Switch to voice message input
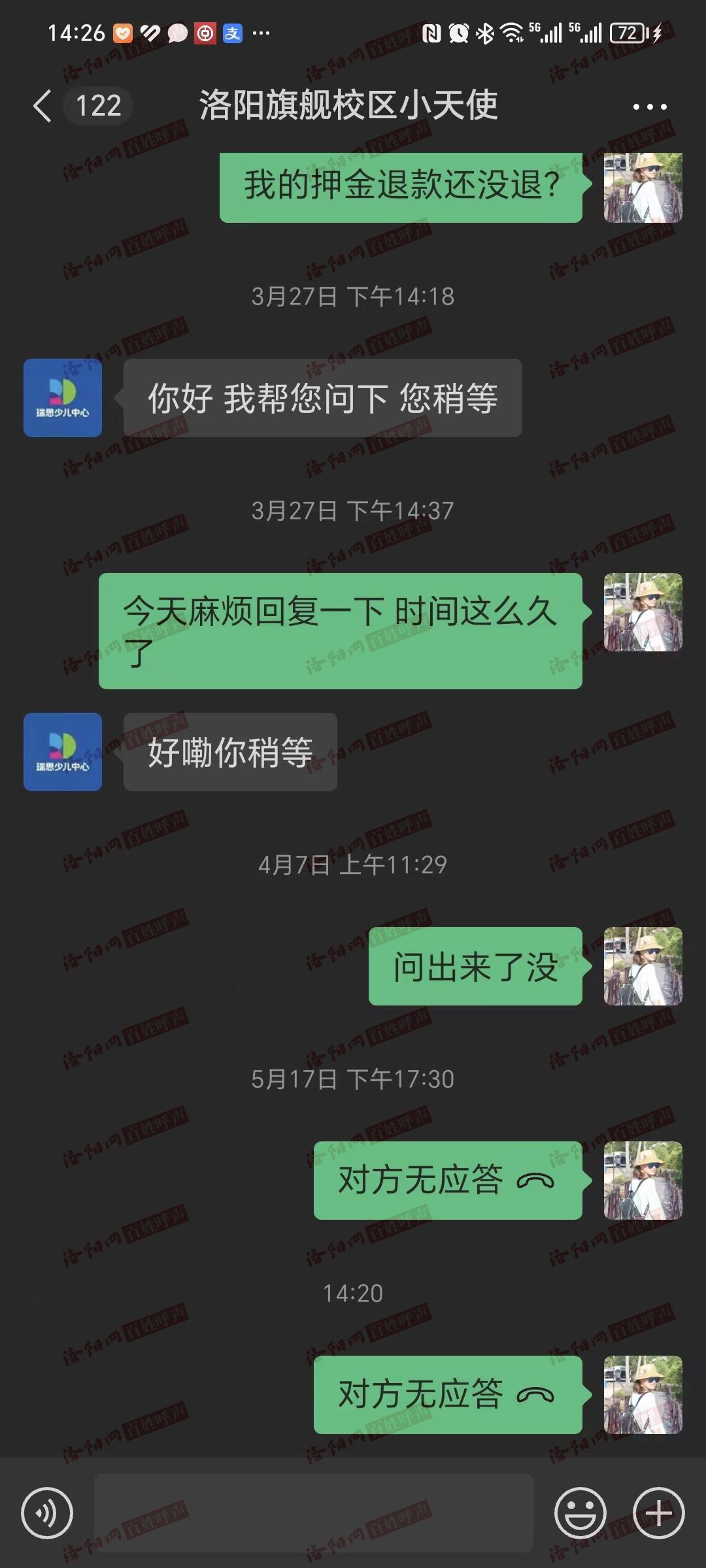Screen dimensions: 706x1568 coord(46,1513)
